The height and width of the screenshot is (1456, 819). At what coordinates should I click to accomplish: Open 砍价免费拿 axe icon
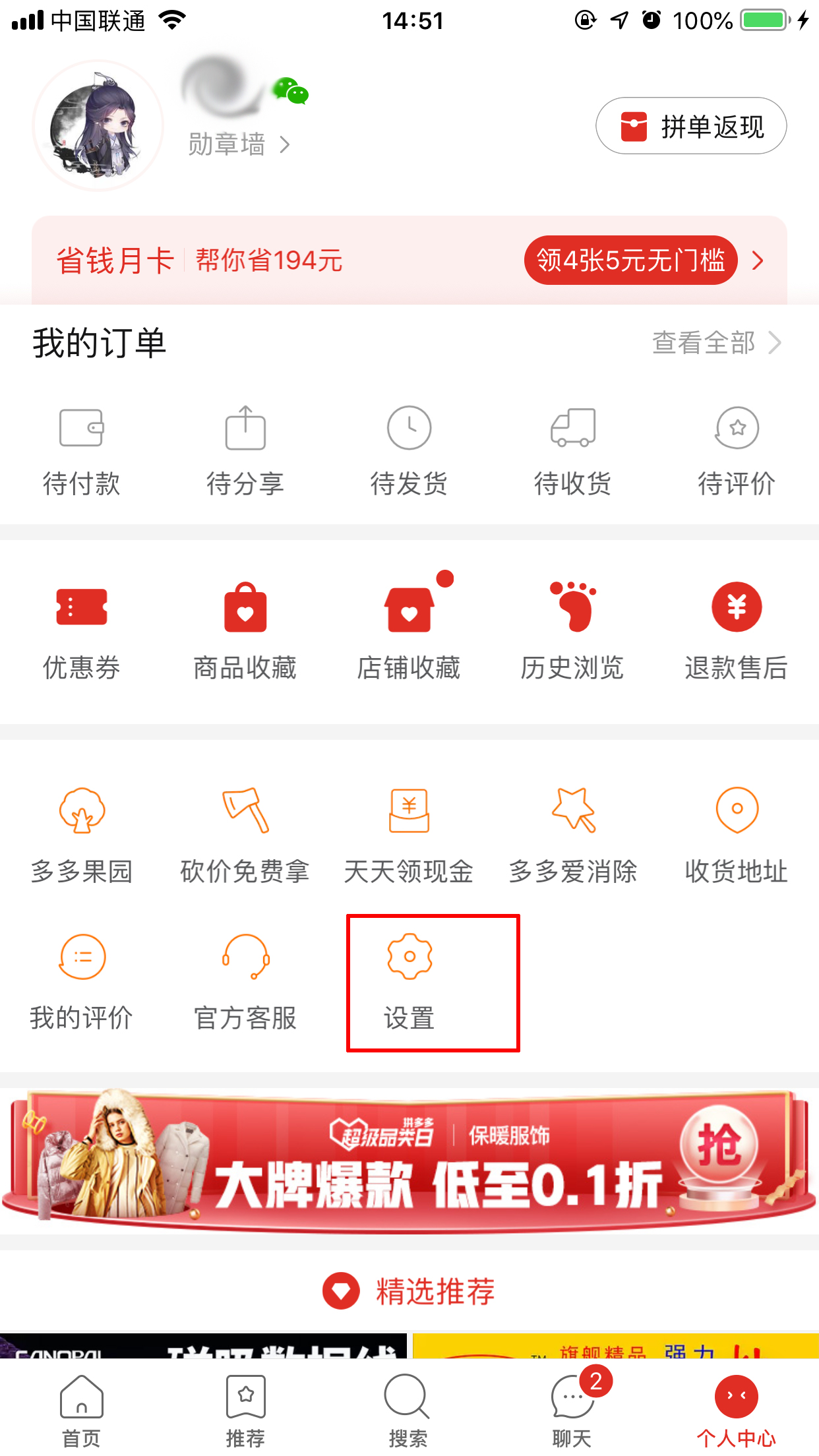(245, 834)
